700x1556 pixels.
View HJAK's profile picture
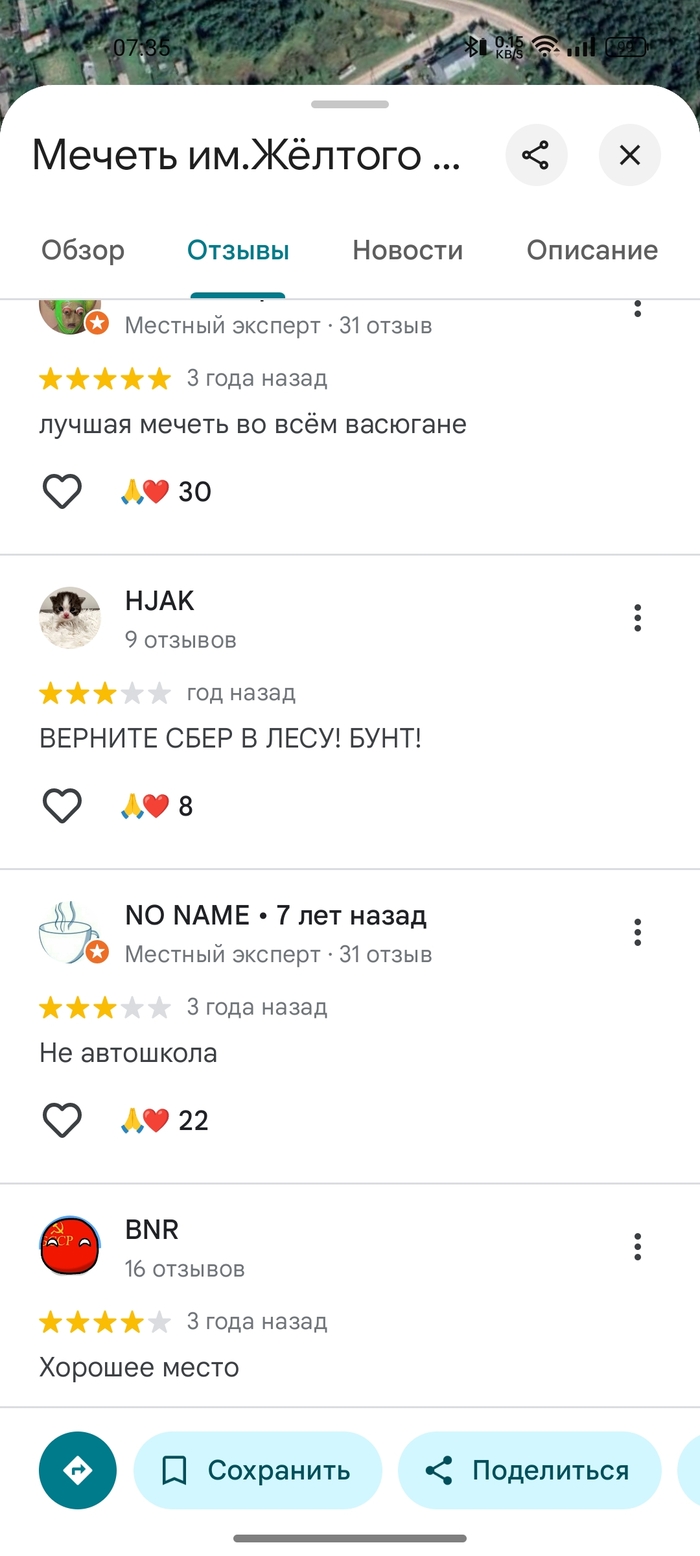70,618
